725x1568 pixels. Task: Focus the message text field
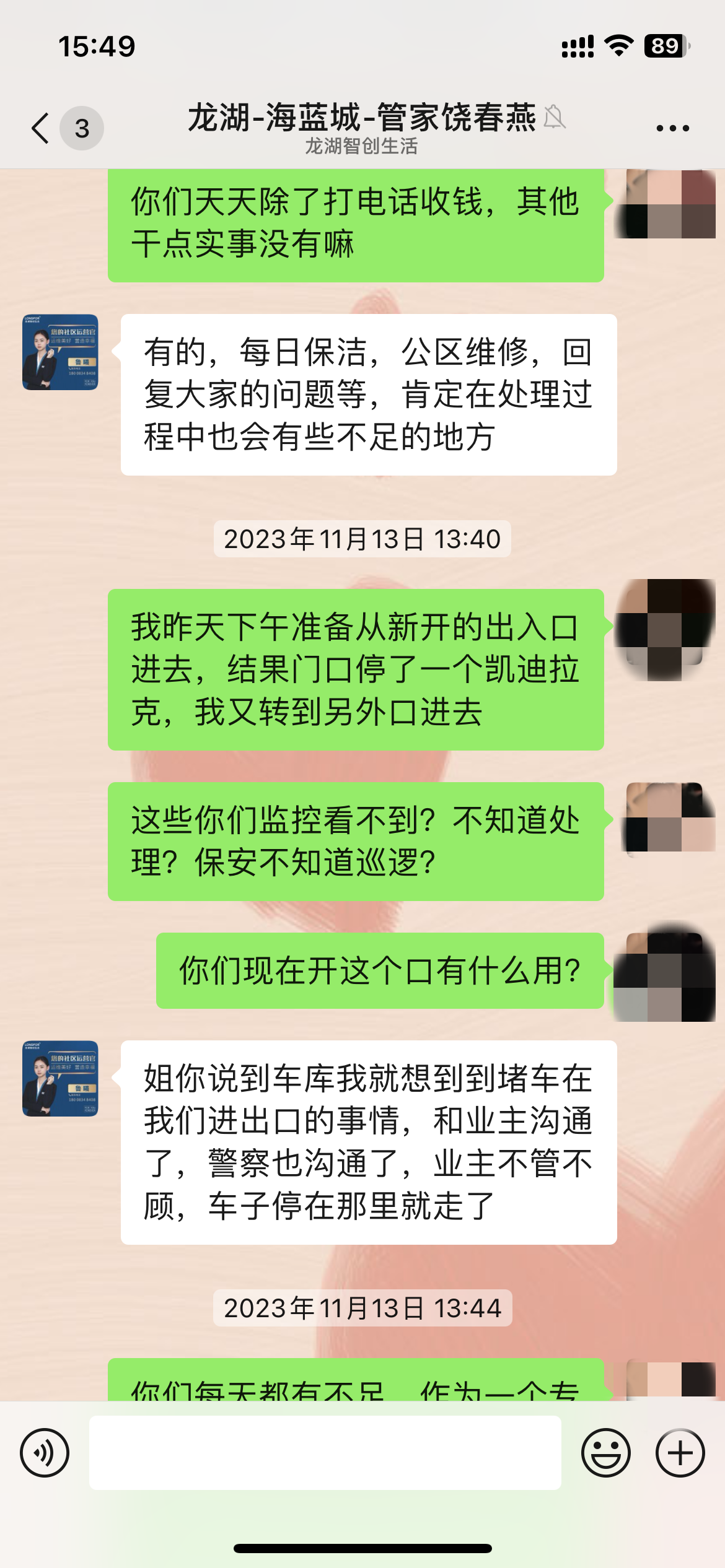(325, 1453)
